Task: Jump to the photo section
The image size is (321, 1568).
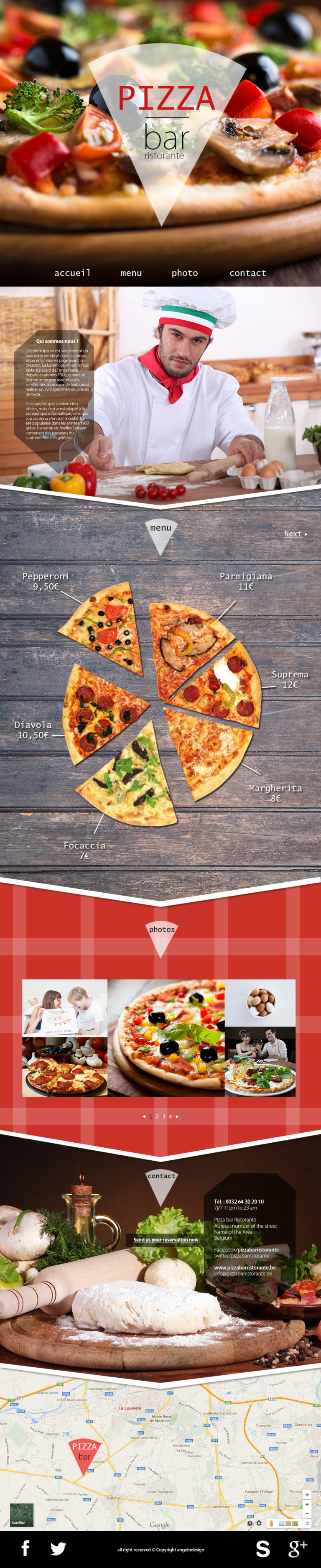Action: 184,273
